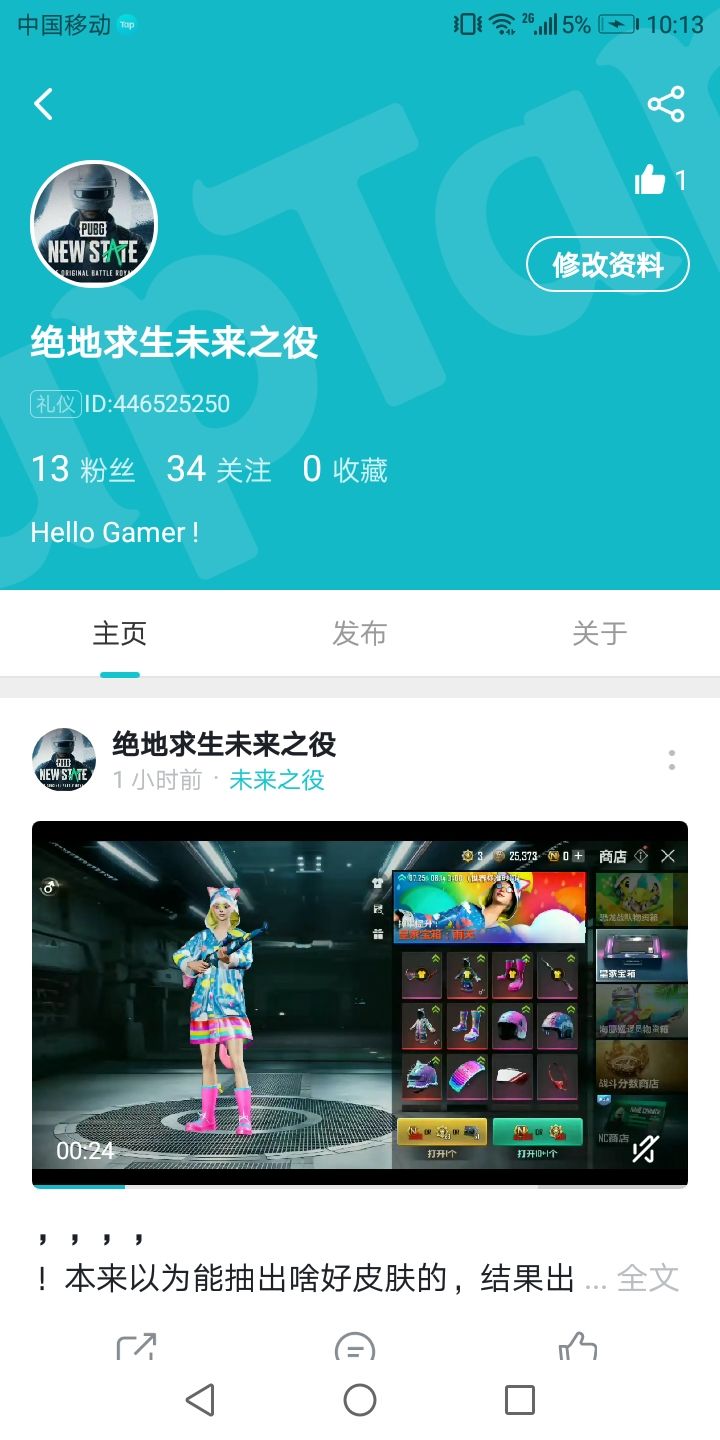Image resolution: width=720 pixels, height=1440 pixels.
Task: Switch to the 发布 tab
Action: pos(360,632)
